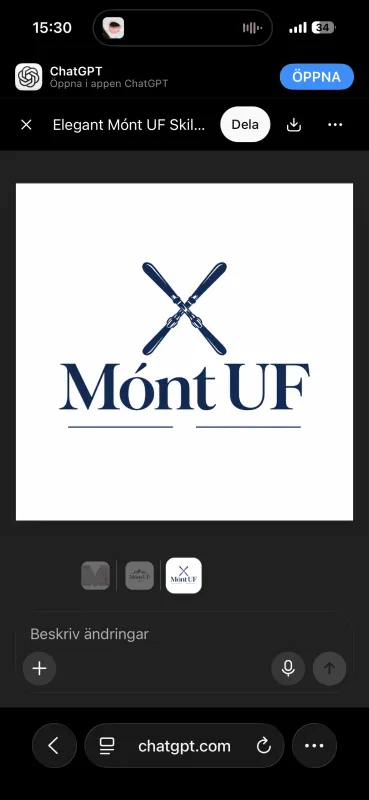Send the message with the arrow button
Image resolution: width=369 pixels, height=800 pixels.
[x=330, y=668]
